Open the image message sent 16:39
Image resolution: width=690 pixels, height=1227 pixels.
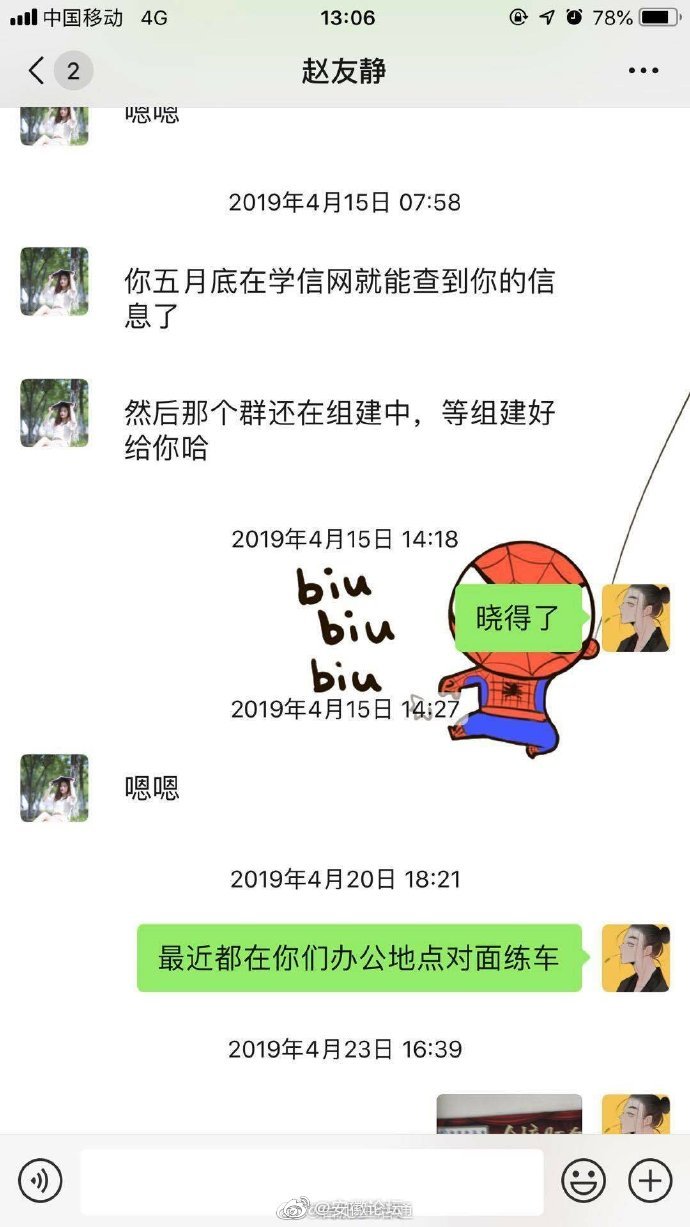click(x=509, y=1113)
